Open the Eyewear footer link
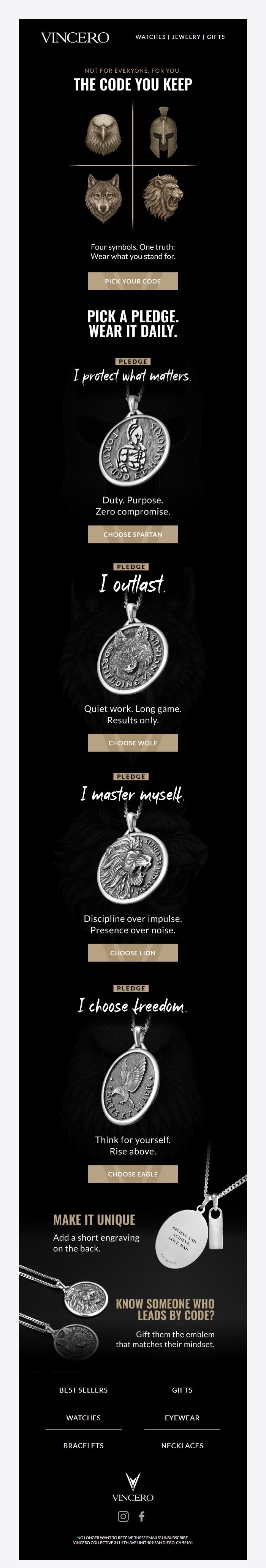 click(182, 1418)
